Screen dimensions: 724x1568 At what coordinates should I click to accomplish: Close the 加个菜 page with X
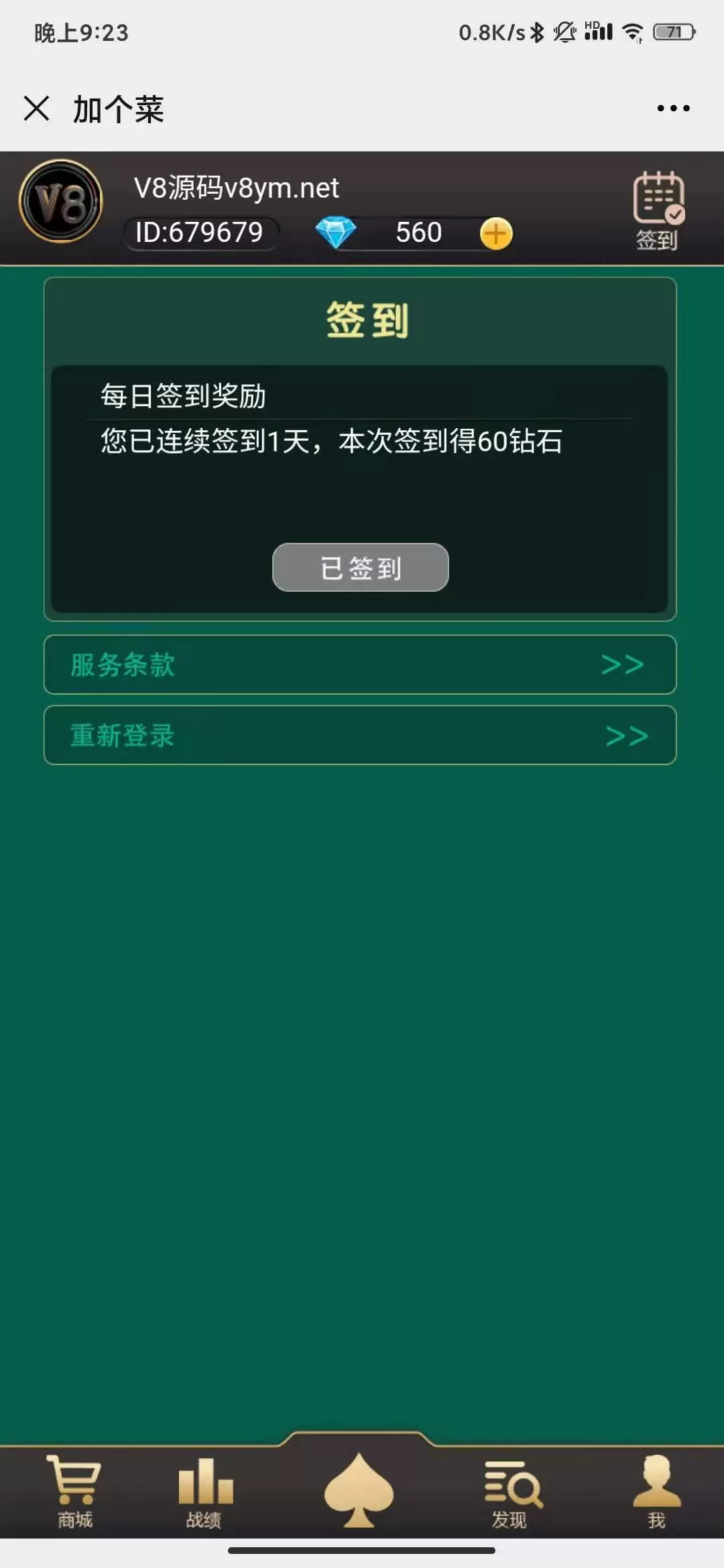click(x=36, y=107)
